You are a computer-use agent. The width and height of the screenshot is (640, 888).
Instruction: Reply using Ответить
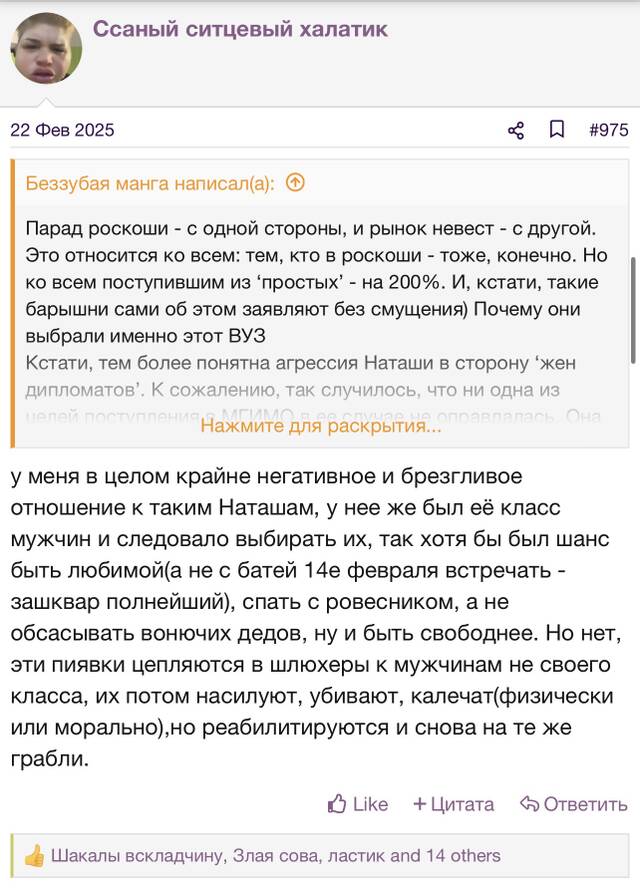click(x=574, y=804)
